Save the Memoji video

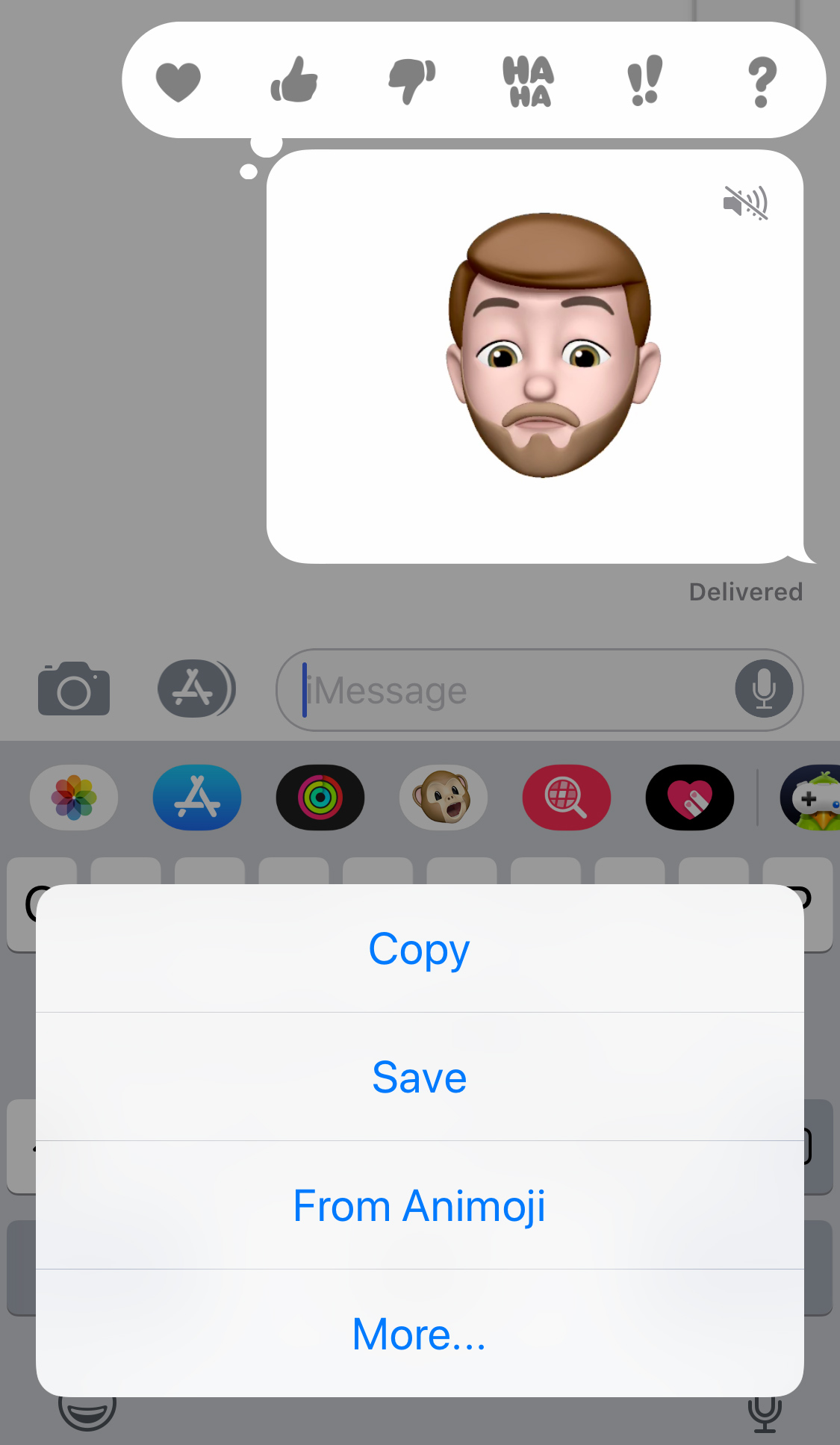click(x=420, y=1077)
